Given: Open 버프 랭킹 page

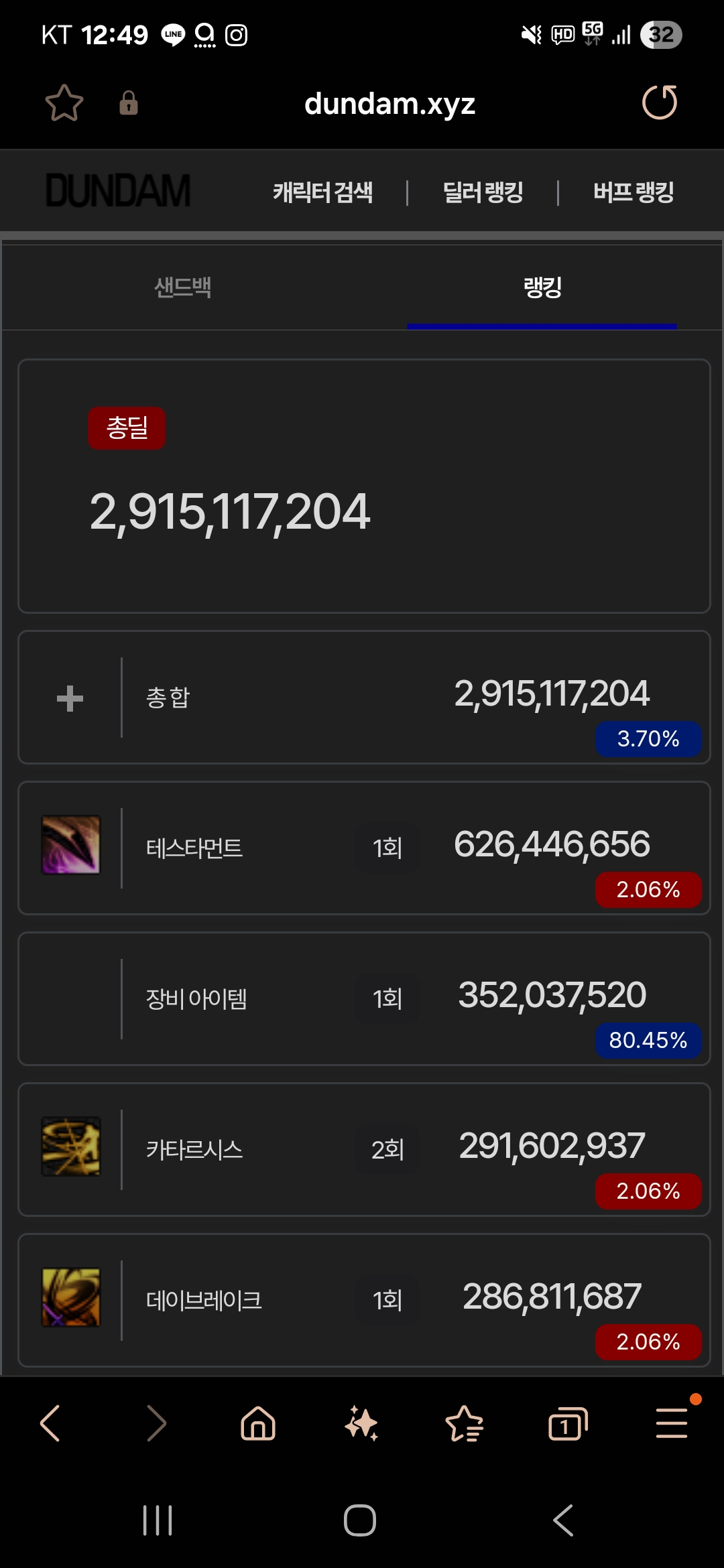Looking at the screenshot, I should 633,192.
